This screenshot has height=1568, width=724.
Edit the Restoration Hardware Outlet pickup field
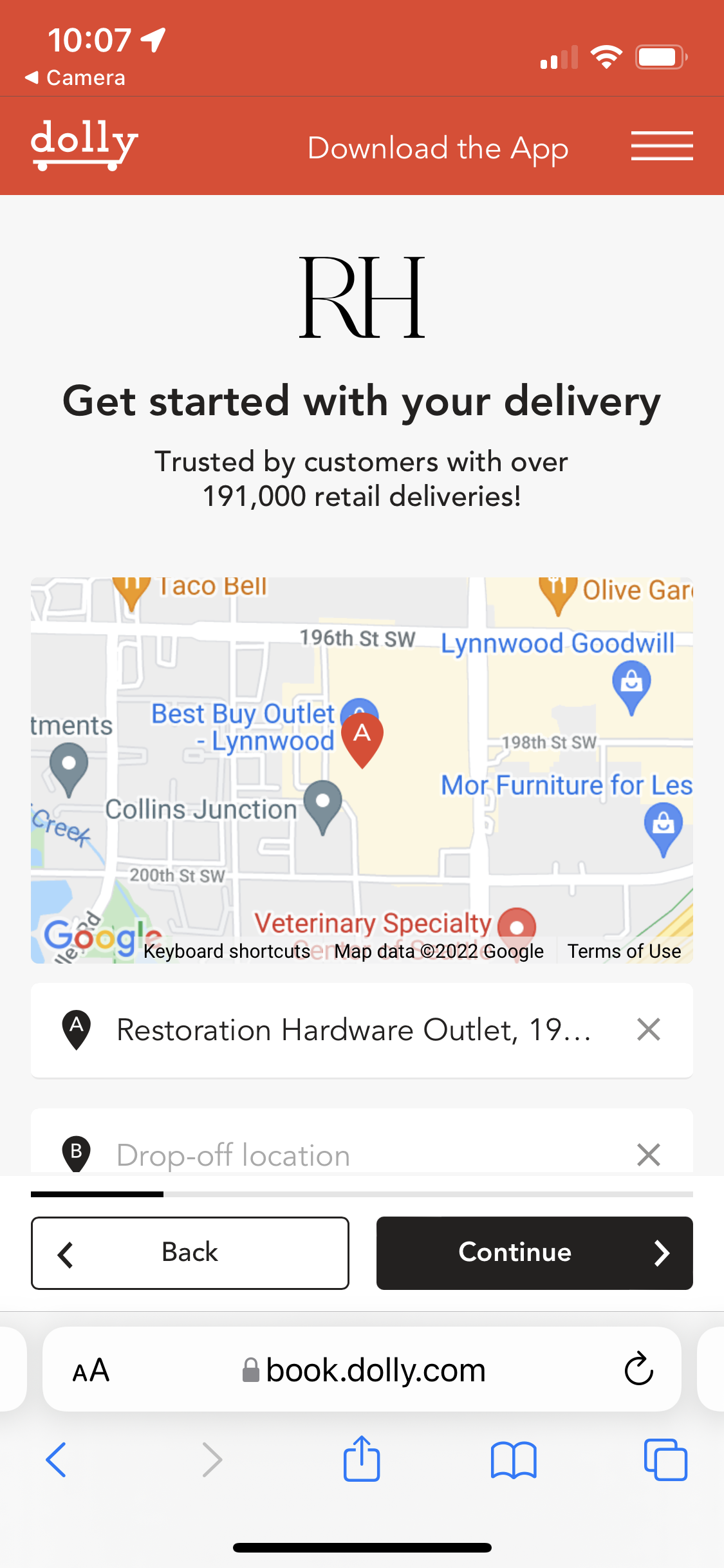tap(353, 1030)
